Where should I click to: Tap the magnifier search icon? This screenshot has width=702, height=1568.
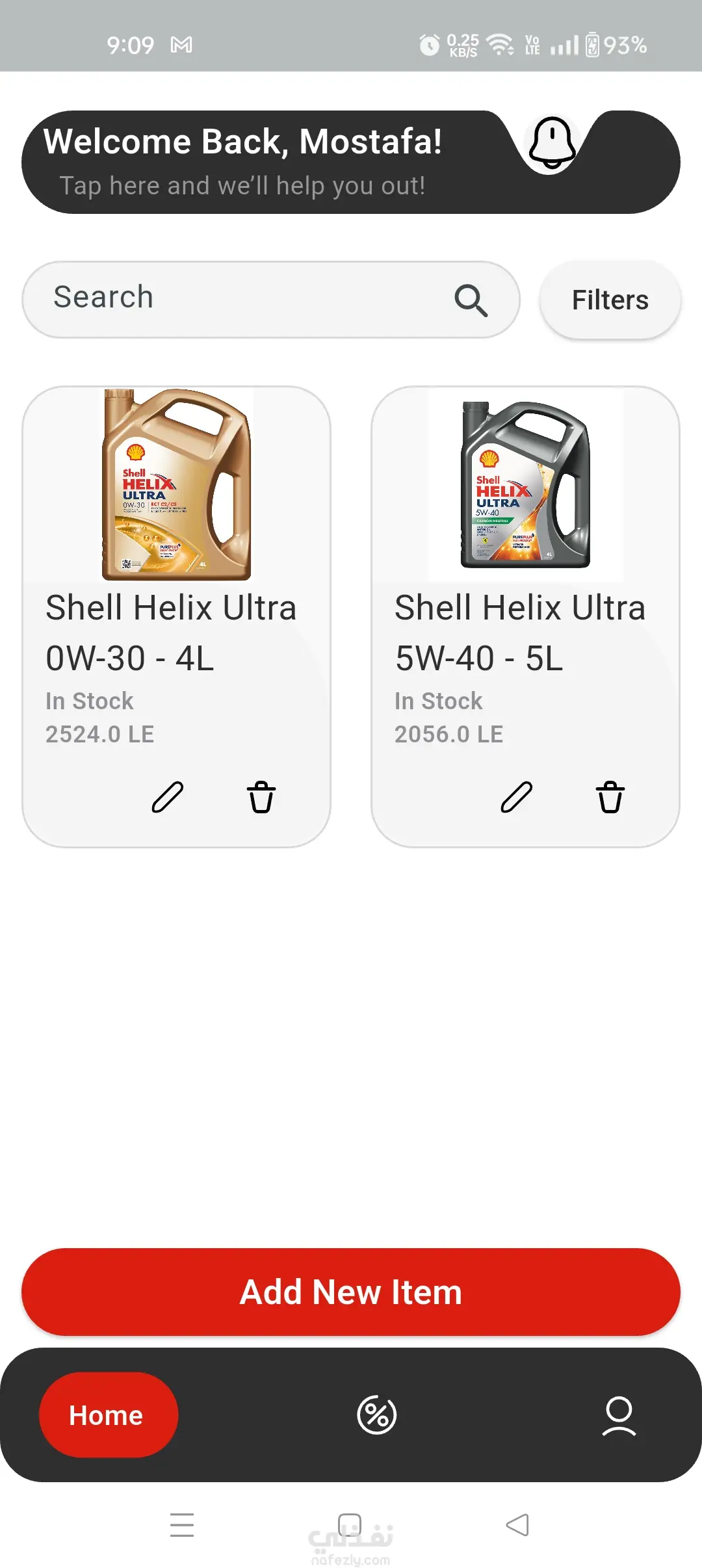[471, 300]
